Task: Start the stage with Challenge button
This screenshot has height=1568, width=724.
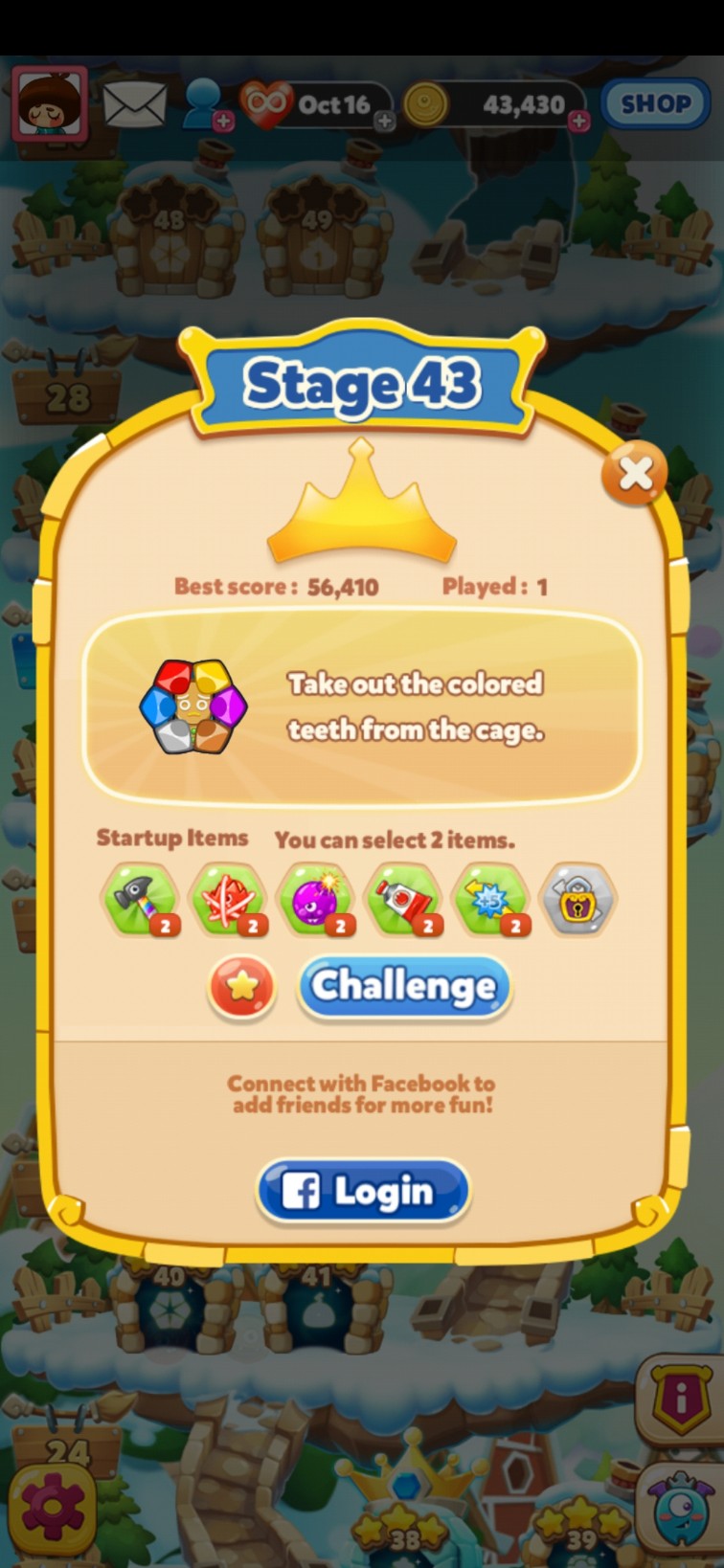Action: pyautogui.click(x=404, y=987)
